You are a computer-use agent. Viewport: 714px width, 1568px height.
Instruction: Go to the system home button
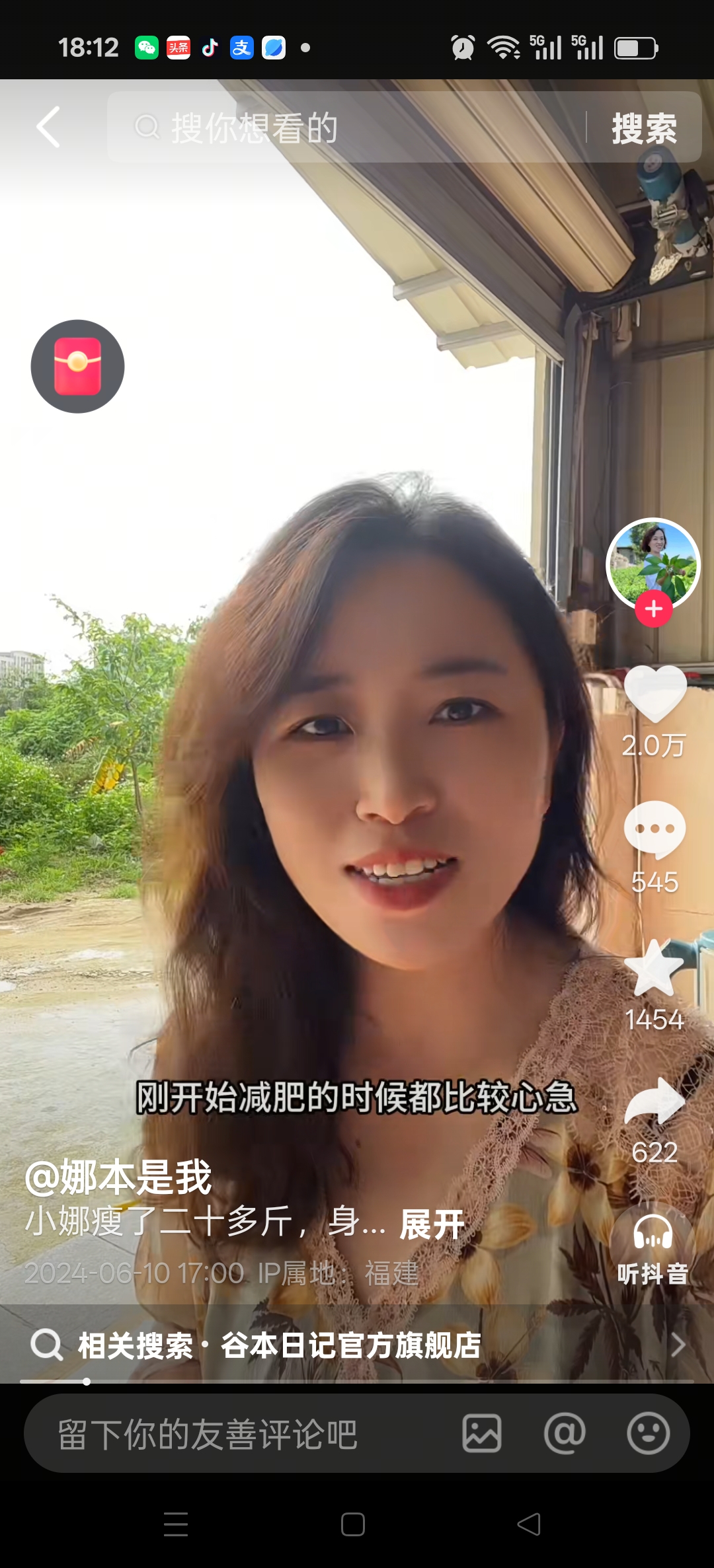[x=353, y=1524]
